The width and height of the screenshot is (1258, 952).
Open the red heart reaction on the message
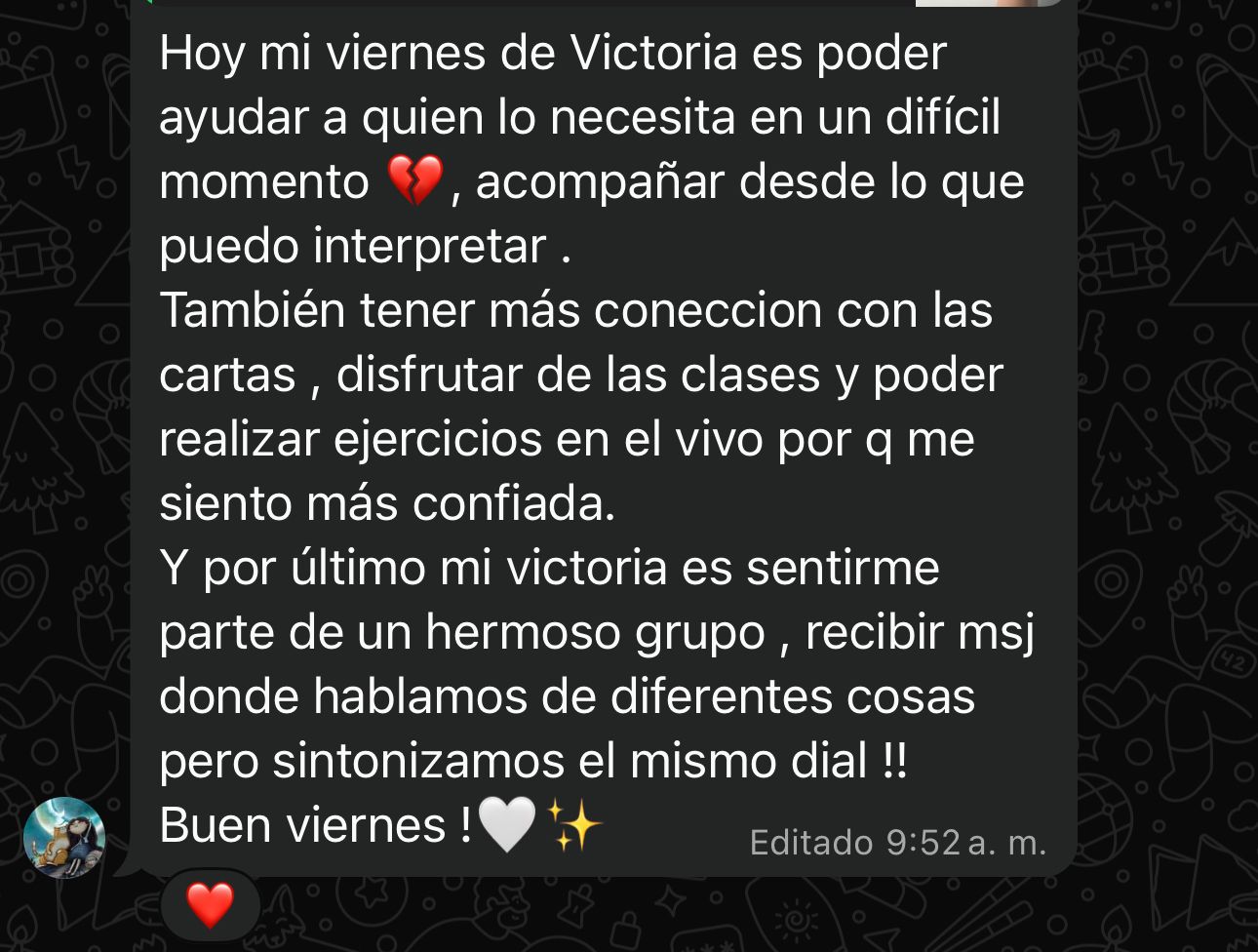[x=210, y=905]
